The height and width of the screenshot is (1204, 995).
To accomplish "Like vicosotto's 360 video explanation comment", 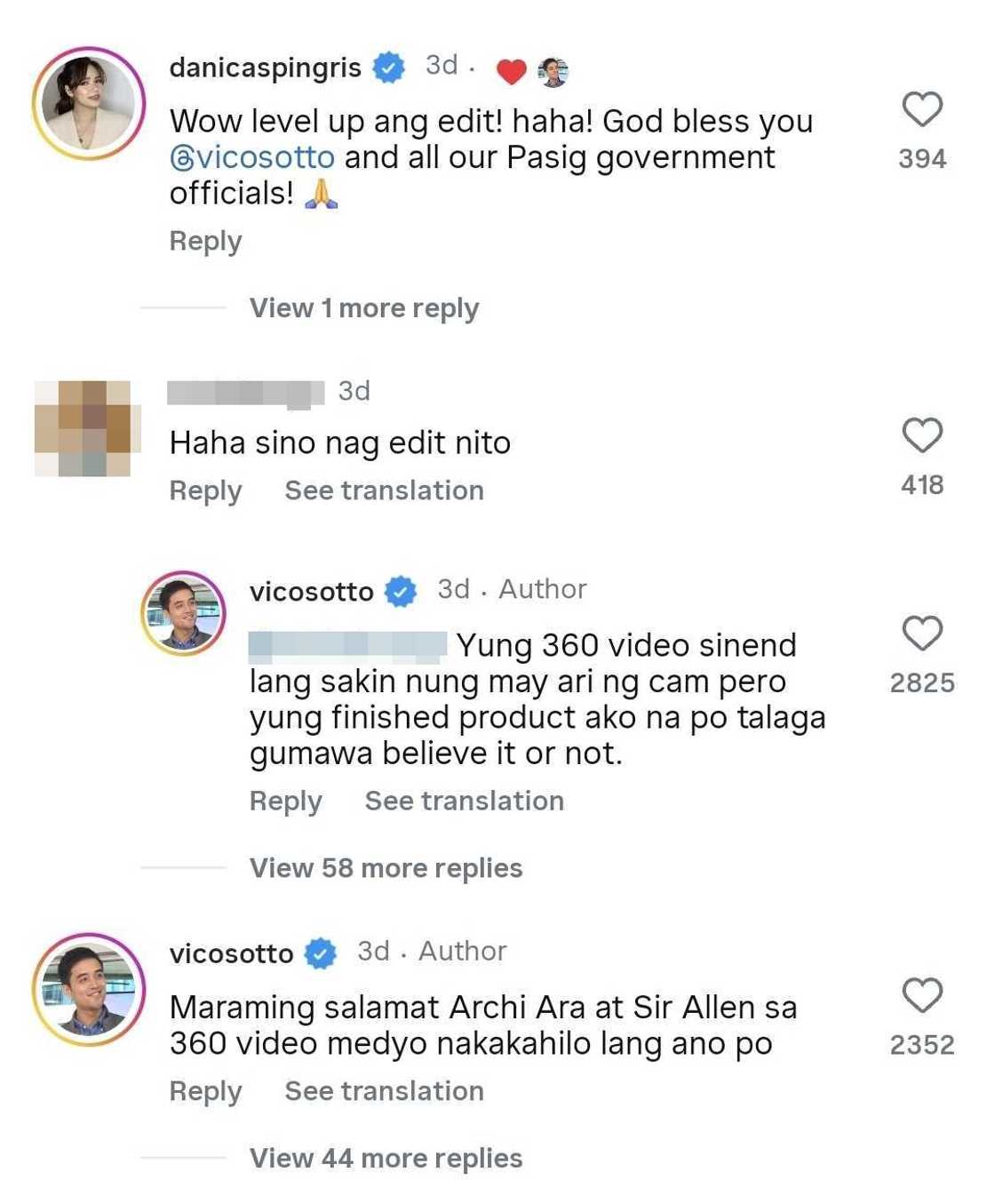I will (x=923, y=633).
